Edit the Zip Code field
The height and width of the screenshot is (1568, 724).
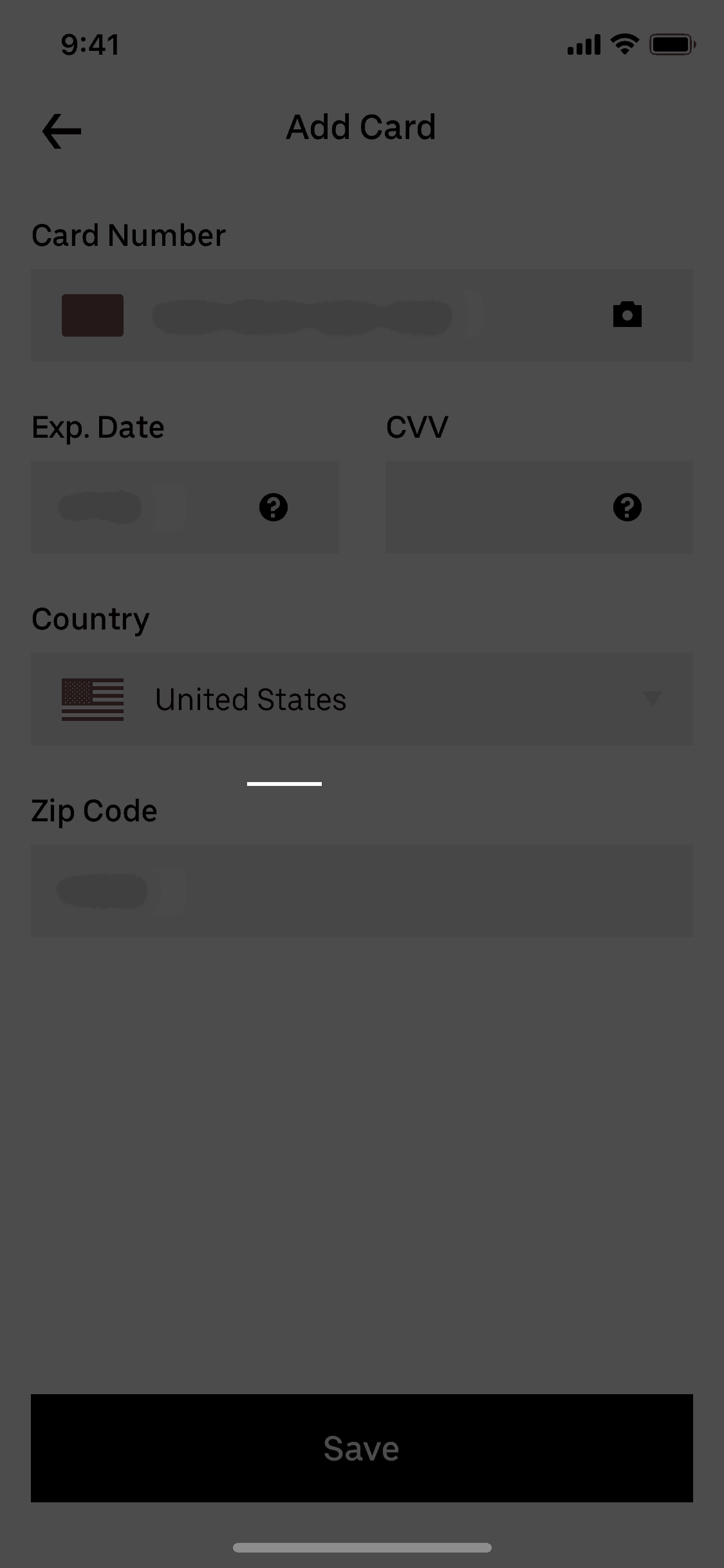coord(362,891)
